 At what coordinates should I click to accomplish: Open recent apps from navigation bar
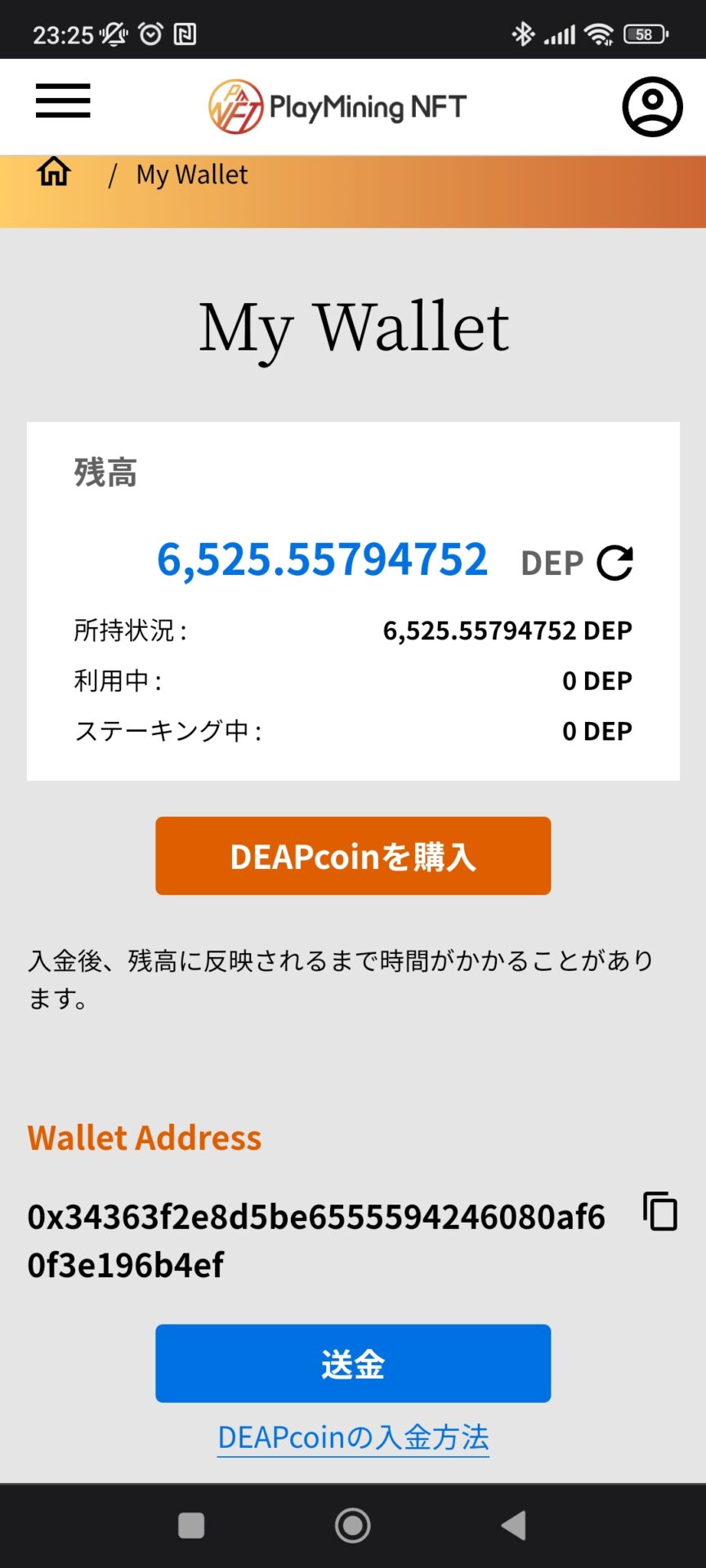pyautogui.click(x=191, y=1525)
